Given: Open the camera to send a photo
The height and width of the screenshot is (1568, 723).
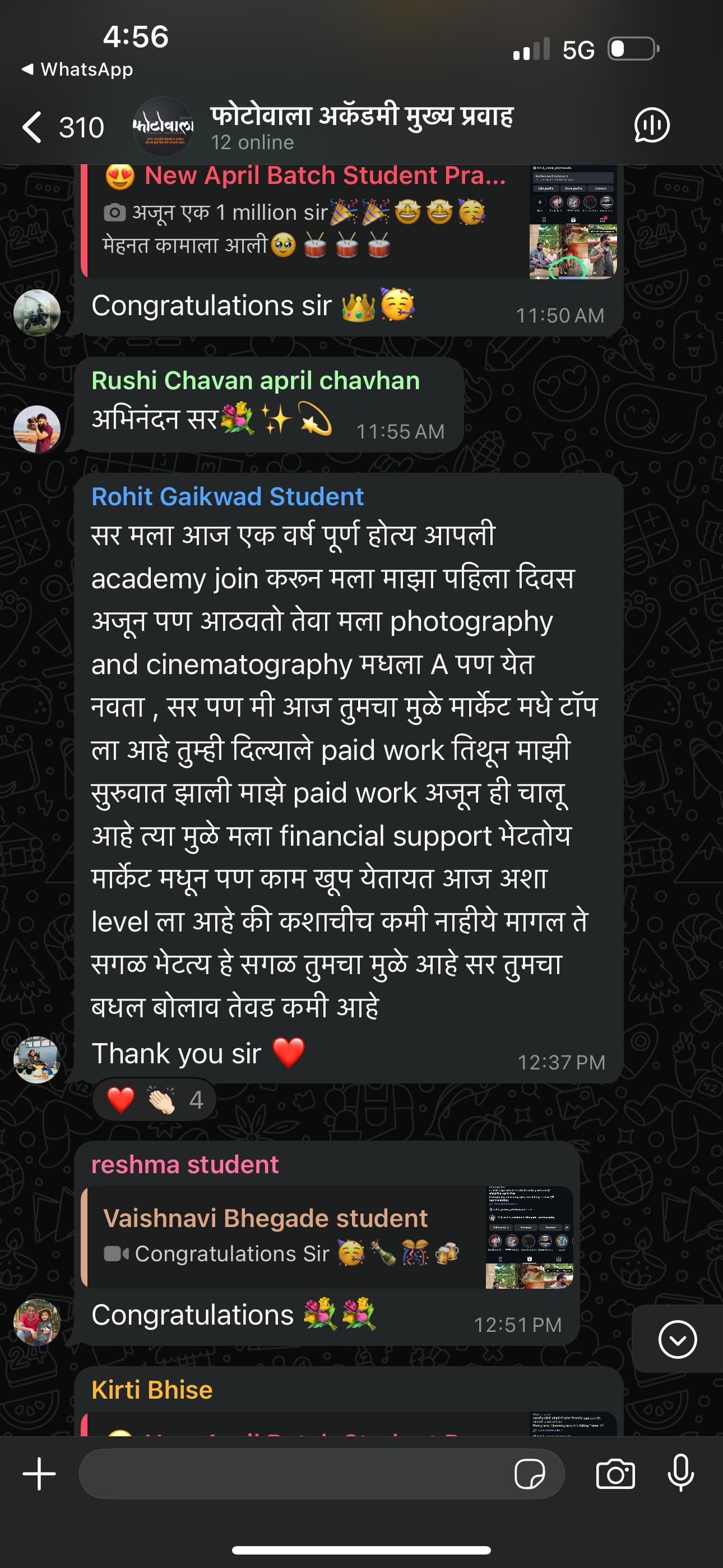Looking at the screenshot, I should click(x=615, y=1474).
